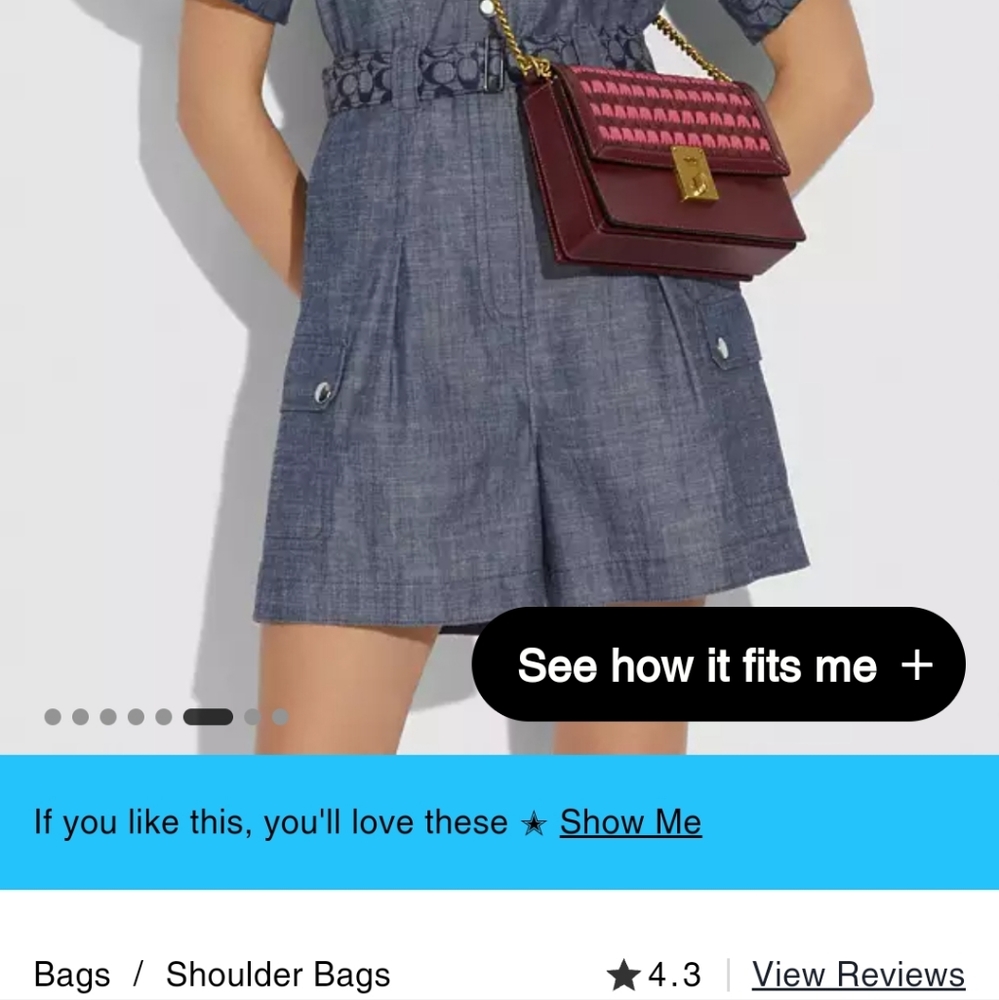Go to Bags category breadcrumb
This screenshot has height=1000, width=999.
coord(72,974)
